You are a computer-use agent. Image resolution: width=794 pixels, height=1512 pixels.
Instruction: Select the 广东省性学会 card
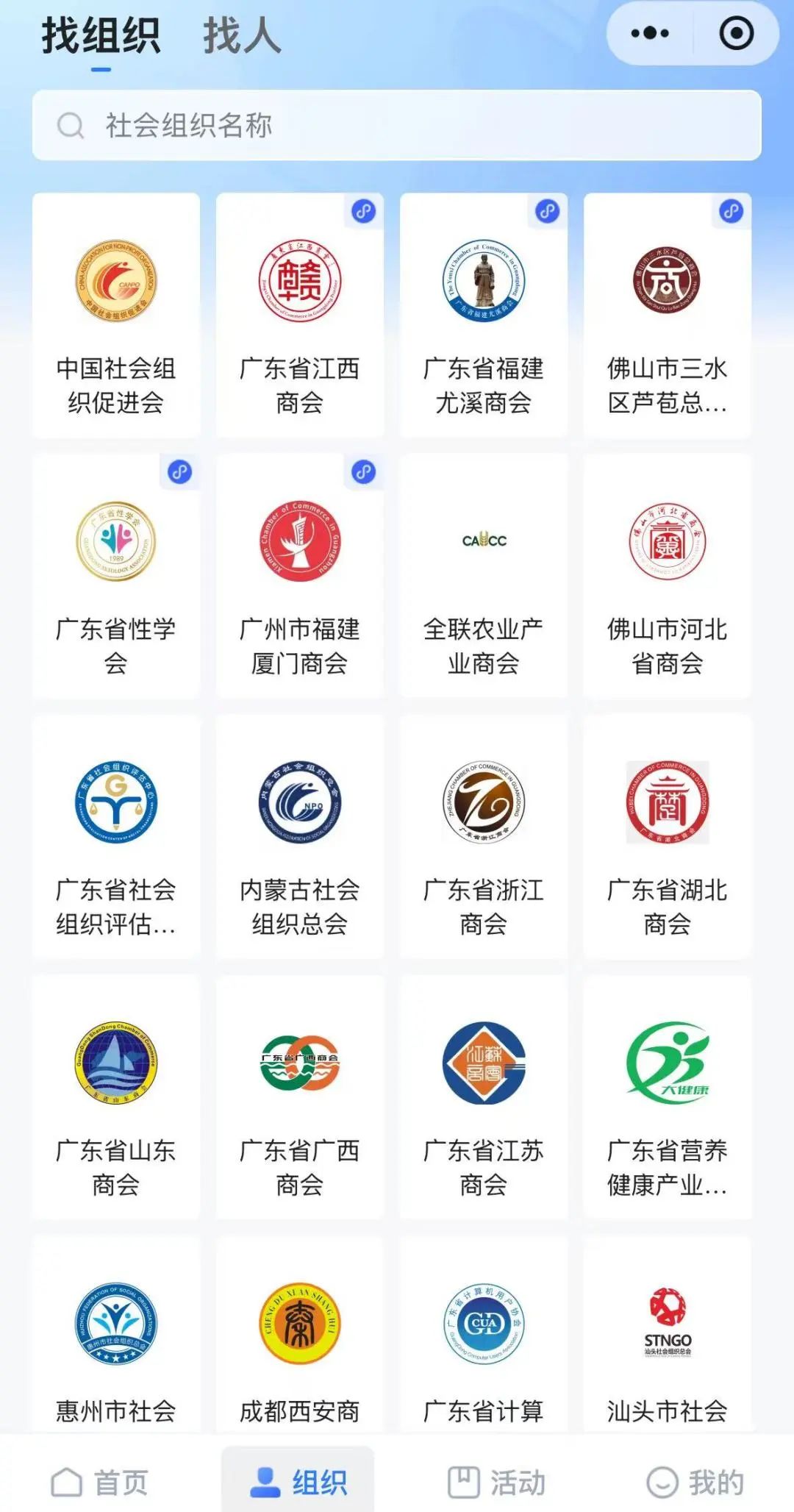(116, 577)
